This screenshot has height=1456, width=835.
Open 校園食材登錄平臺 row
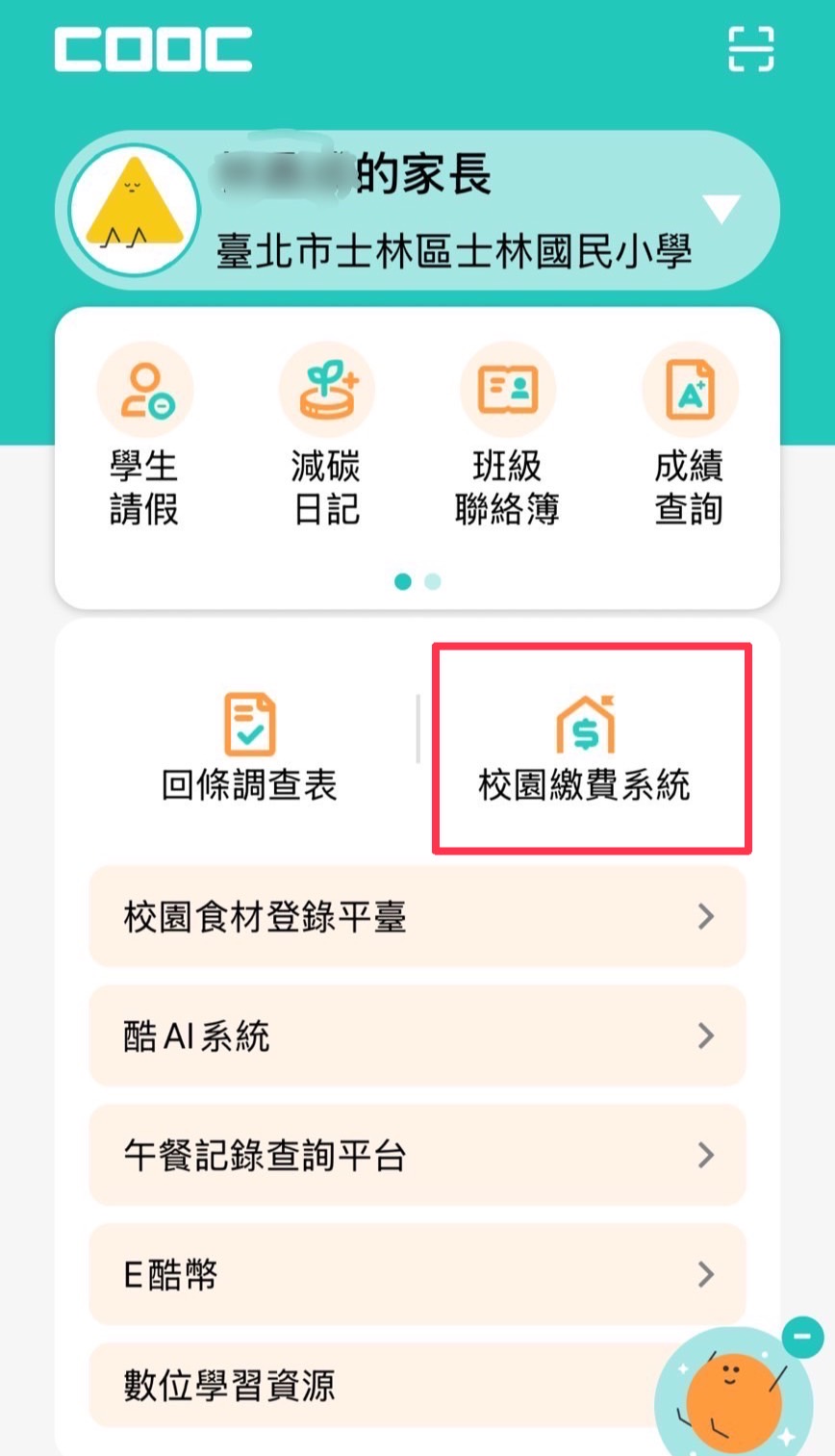point(417,916)
